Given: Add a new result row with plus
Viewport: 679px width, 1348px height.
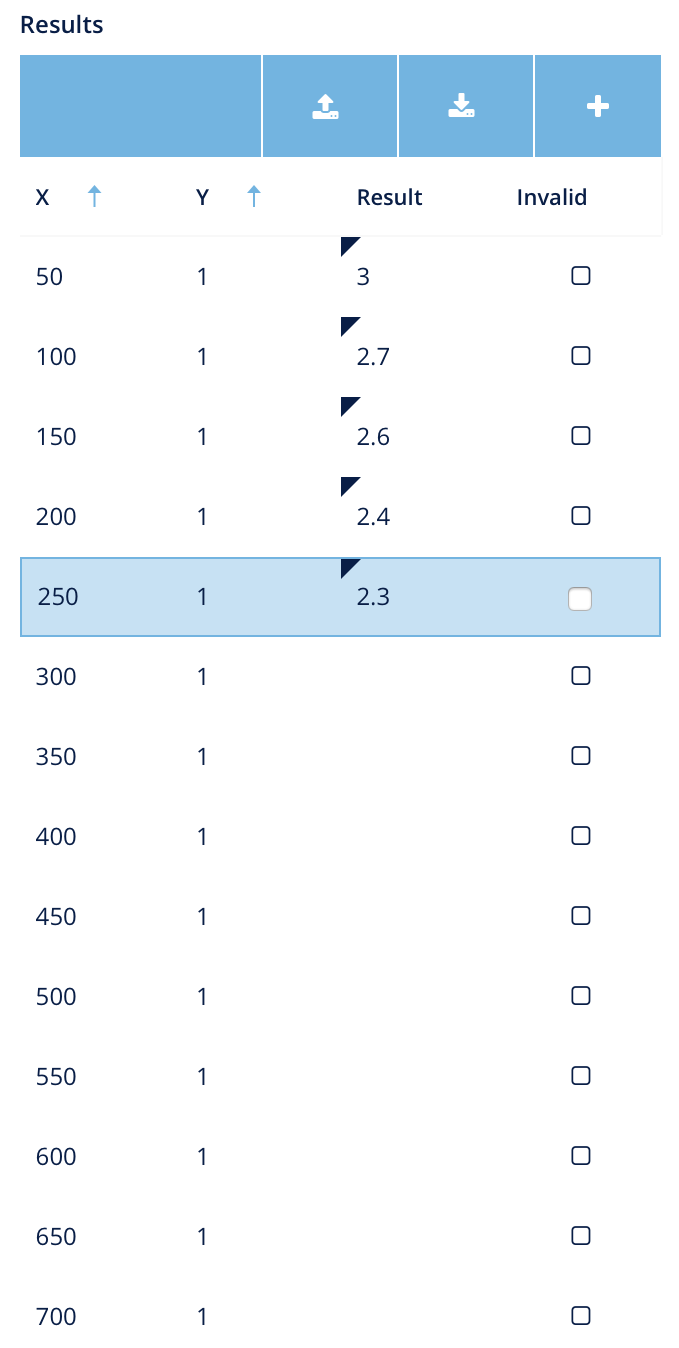Looking at the screenshot, I should click(598, 107).
